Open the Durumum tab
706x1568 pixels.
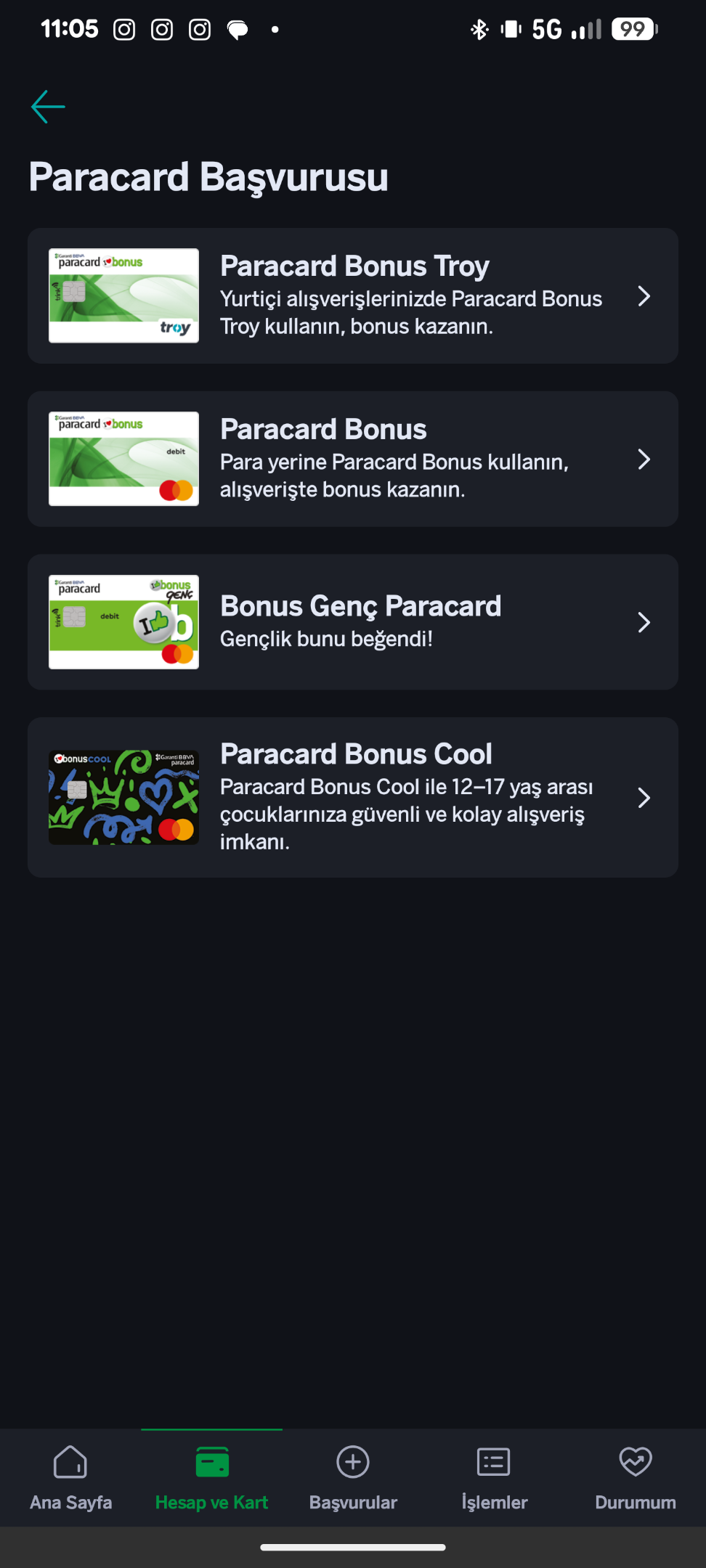tap(636, 1478)
